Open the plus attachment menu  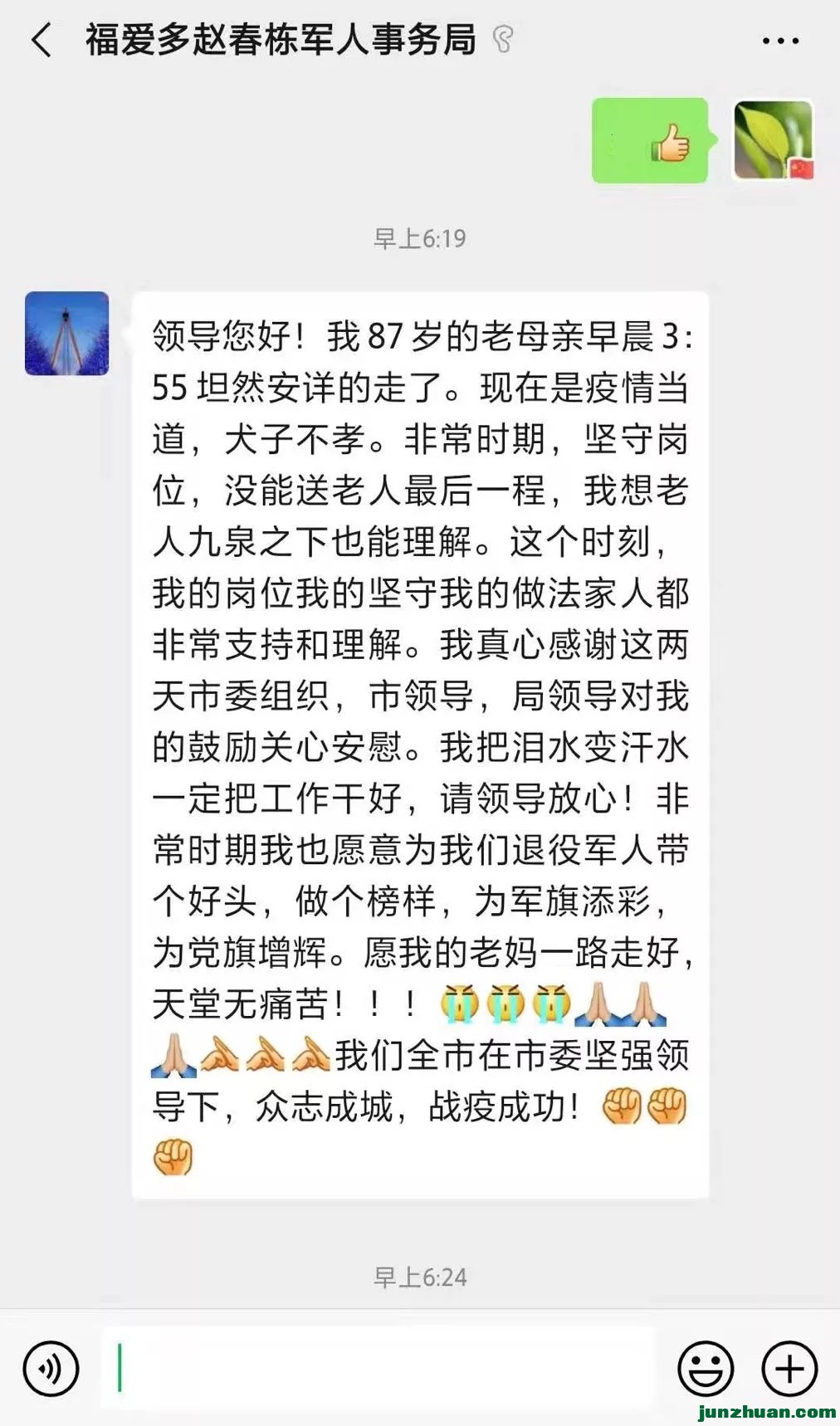(x=789, y=1369)
